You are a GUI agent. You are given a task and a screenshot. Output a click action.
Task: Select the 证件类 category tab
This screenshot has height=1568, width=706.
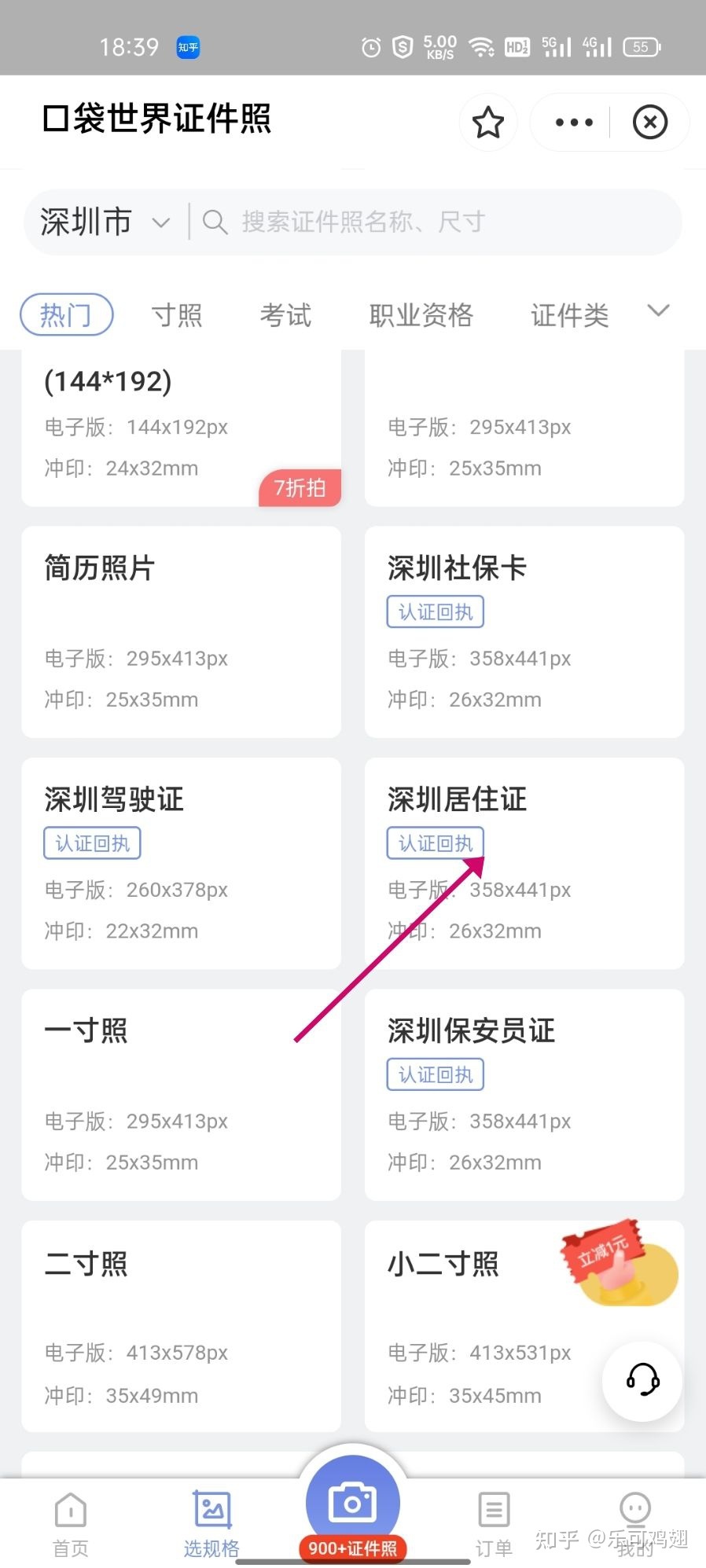(569, 315)
